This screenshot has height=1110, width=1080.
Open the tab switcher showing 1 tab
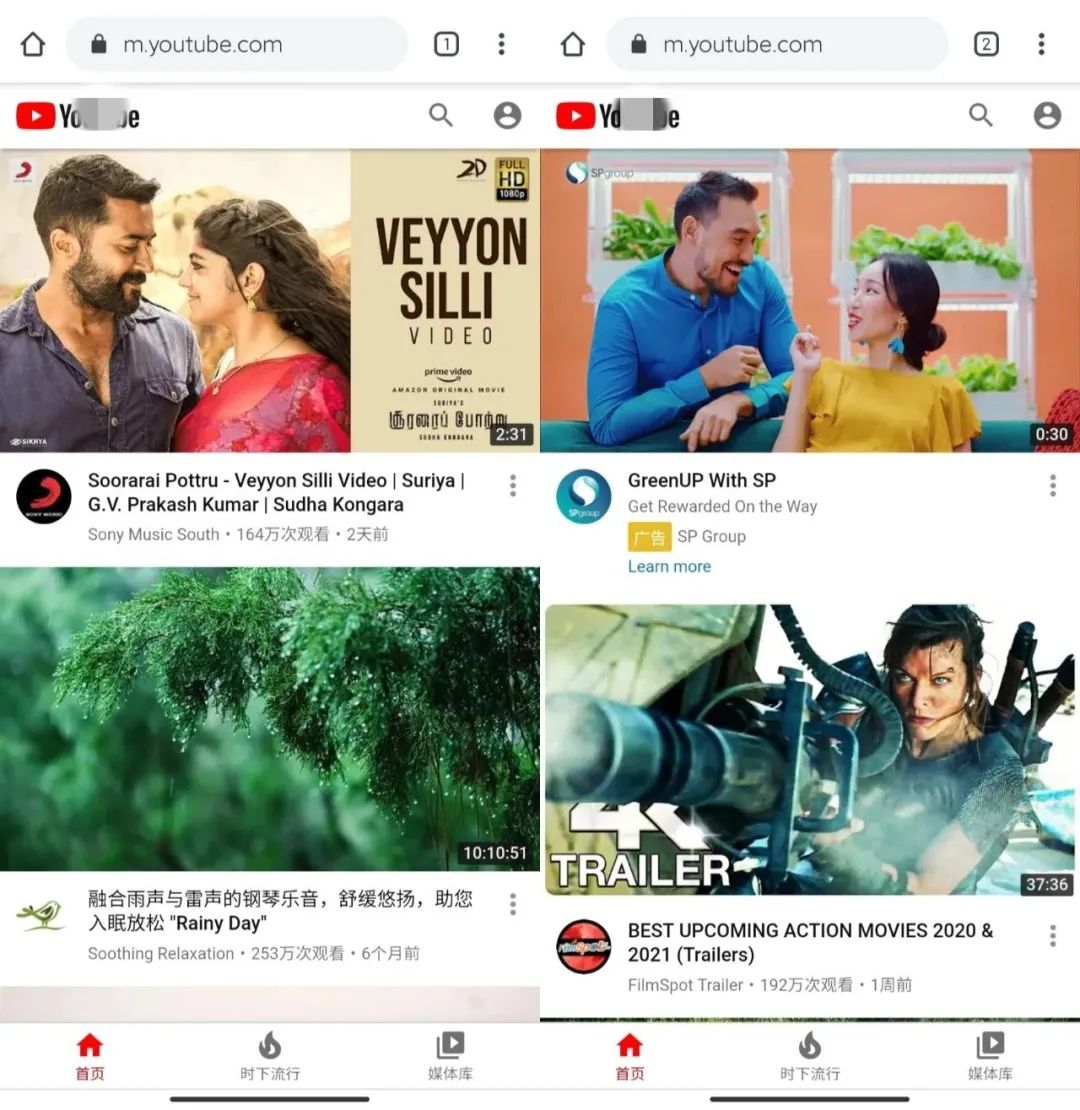coord(446,44)
